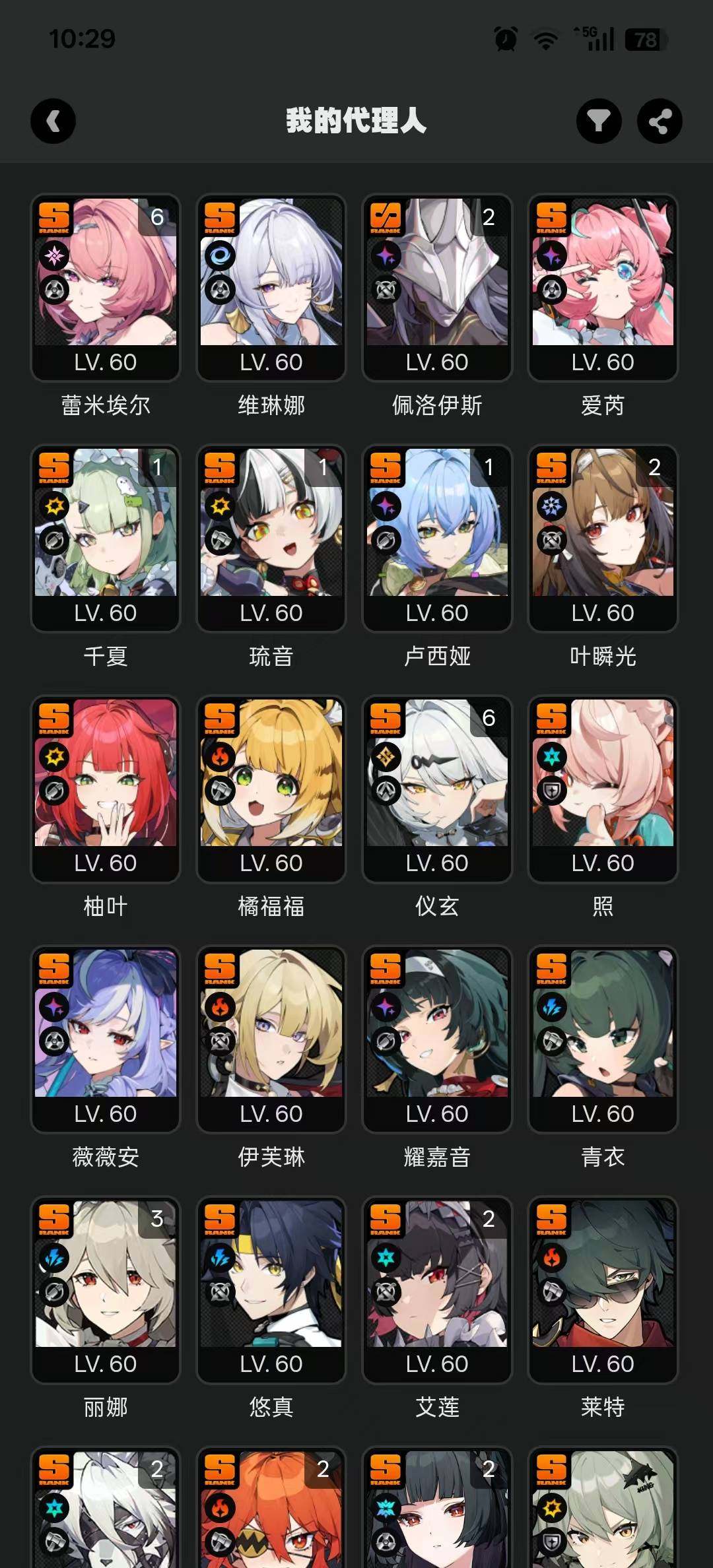Open the 爱芮 agent card
713x1568 pixels.
(x=603, y=288)
